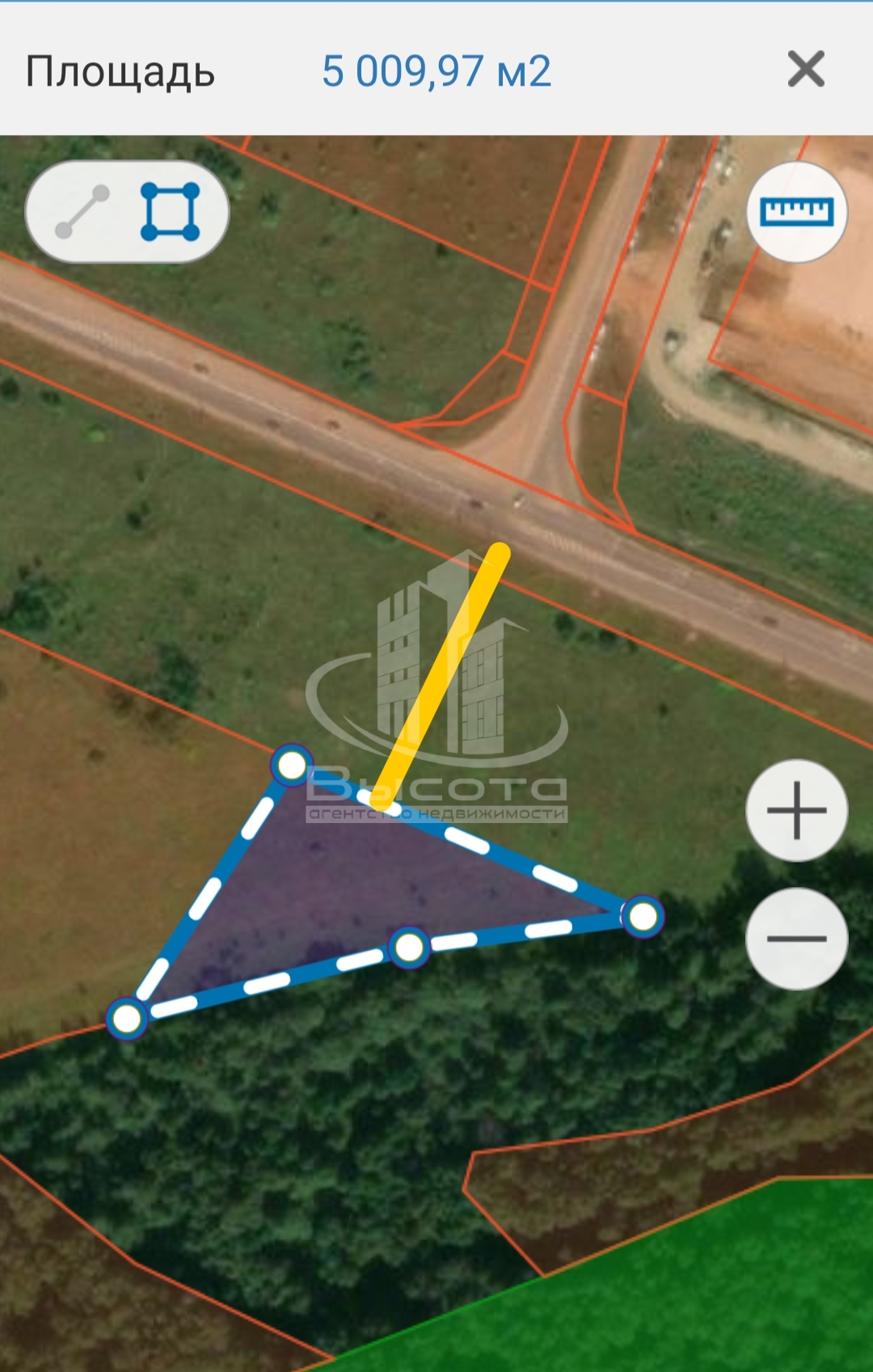Select the polygon area measurement mode

(x=170, y=212)
